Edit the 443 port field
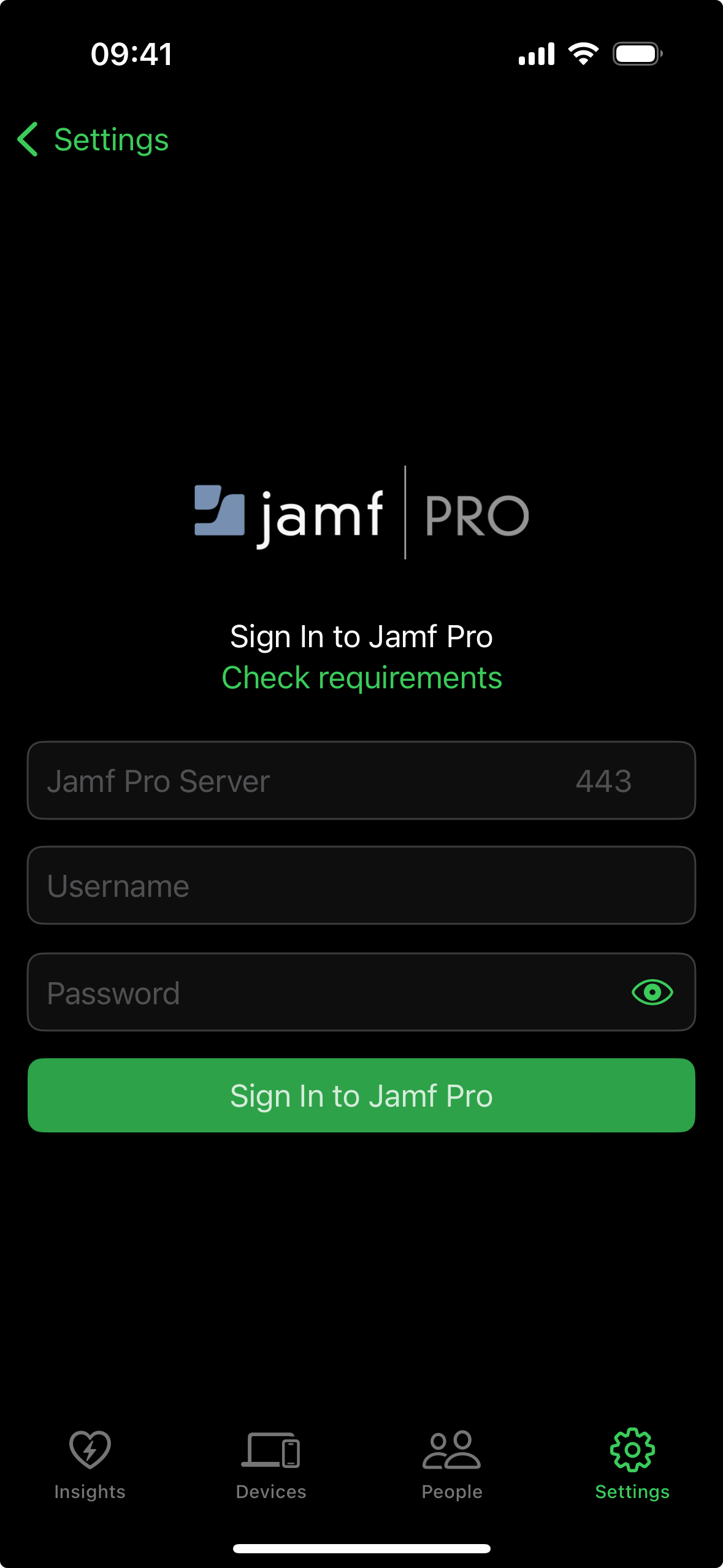The image size is (723, 1568). (604, 781)
